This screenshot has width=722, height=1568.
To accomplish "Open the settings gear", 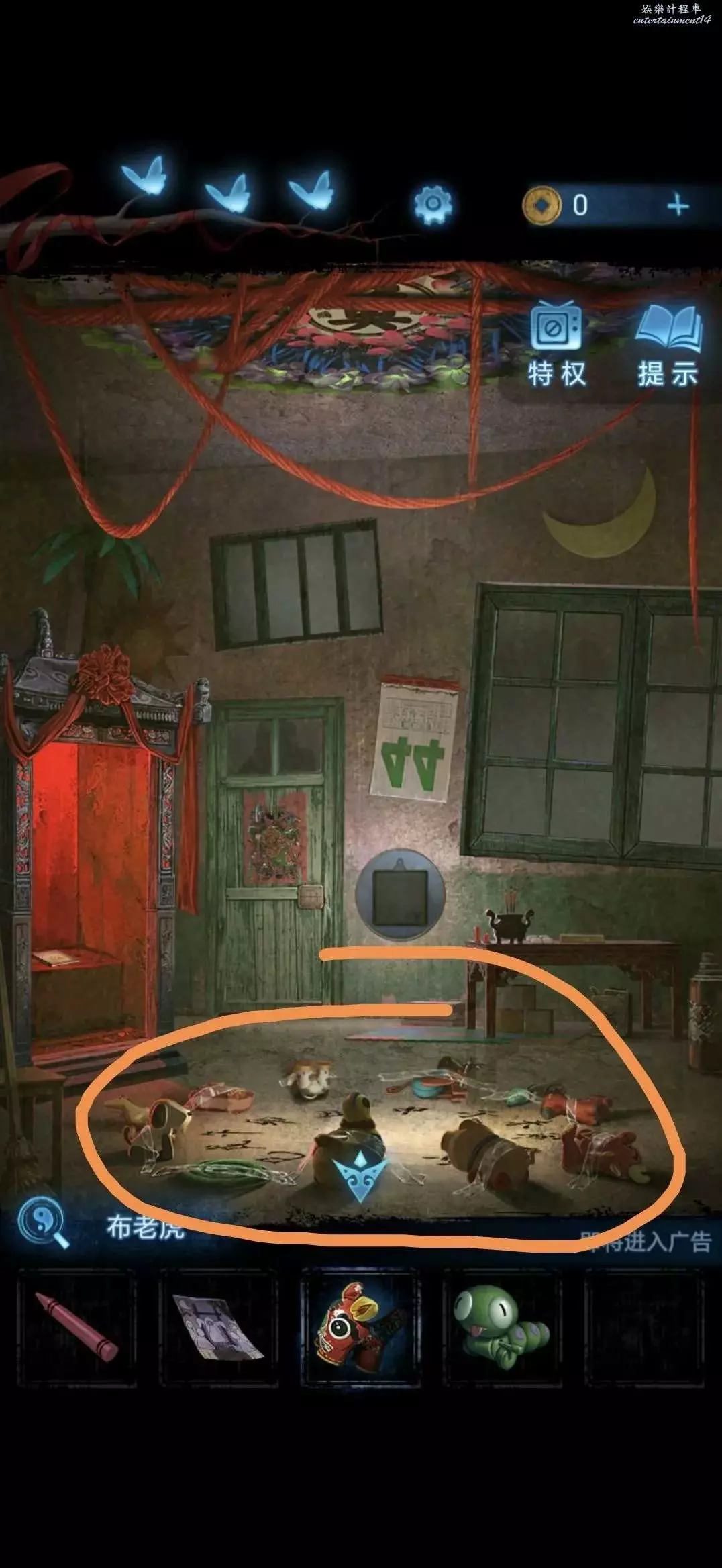I will point(433,203).
